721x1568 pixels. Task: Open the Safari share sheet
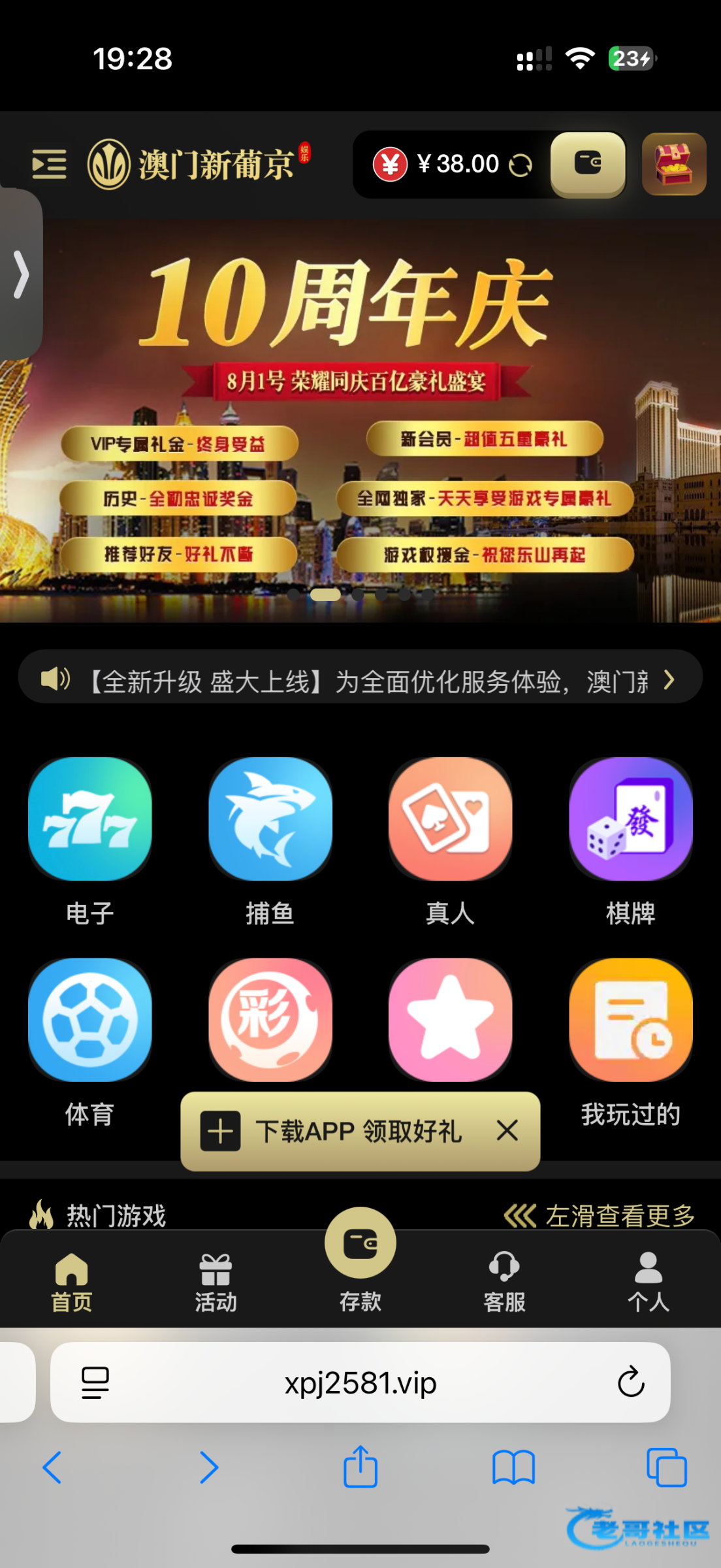pyautogui.click(x=360, y=1467)
